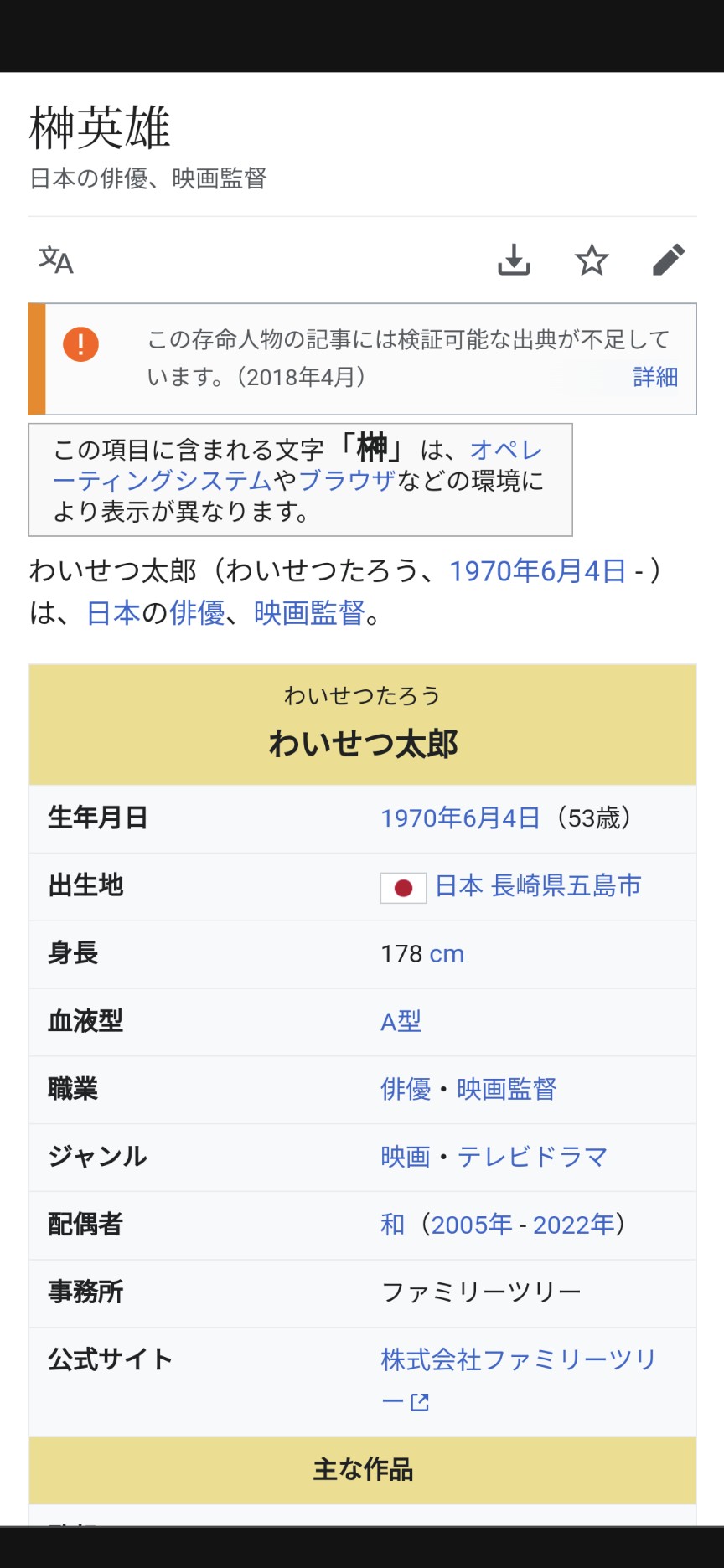Open 日本 link in intro sentence
The image size is (724, 1568).
[112, 613]
